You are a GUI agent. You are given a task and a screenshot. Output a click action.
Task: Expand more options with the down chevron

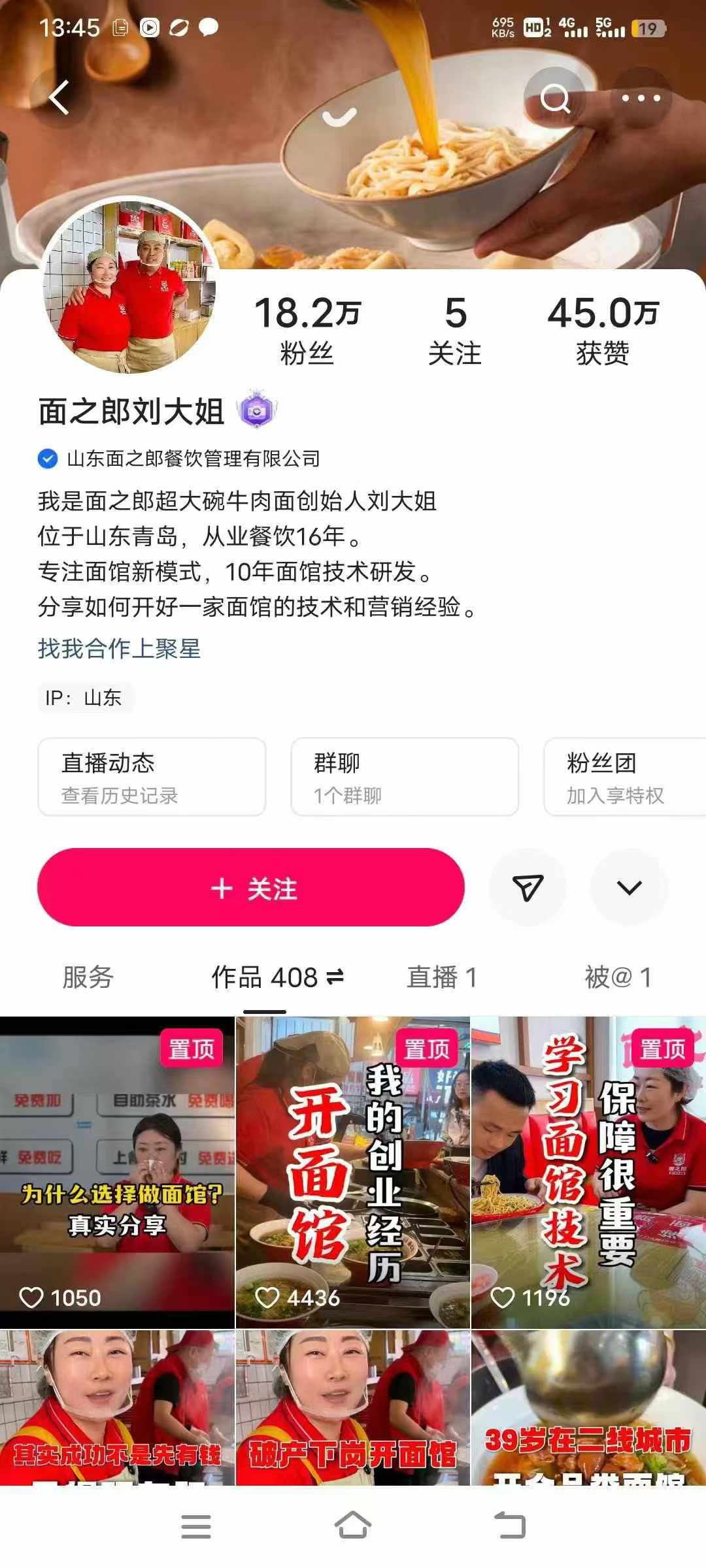coord(628,887)
